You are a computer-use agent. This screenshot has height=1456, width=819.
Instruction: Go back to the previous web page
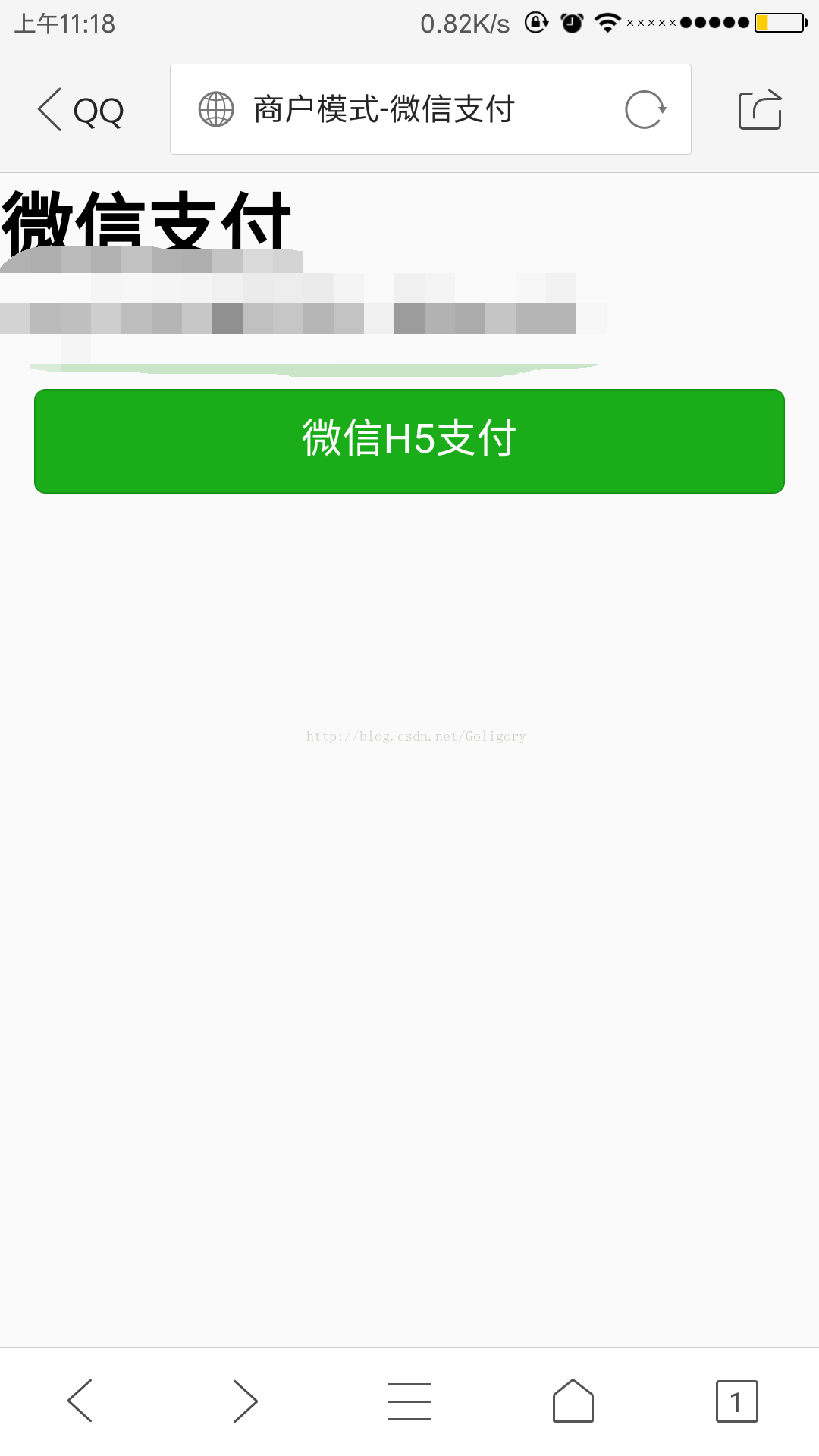click(80, 1401)
